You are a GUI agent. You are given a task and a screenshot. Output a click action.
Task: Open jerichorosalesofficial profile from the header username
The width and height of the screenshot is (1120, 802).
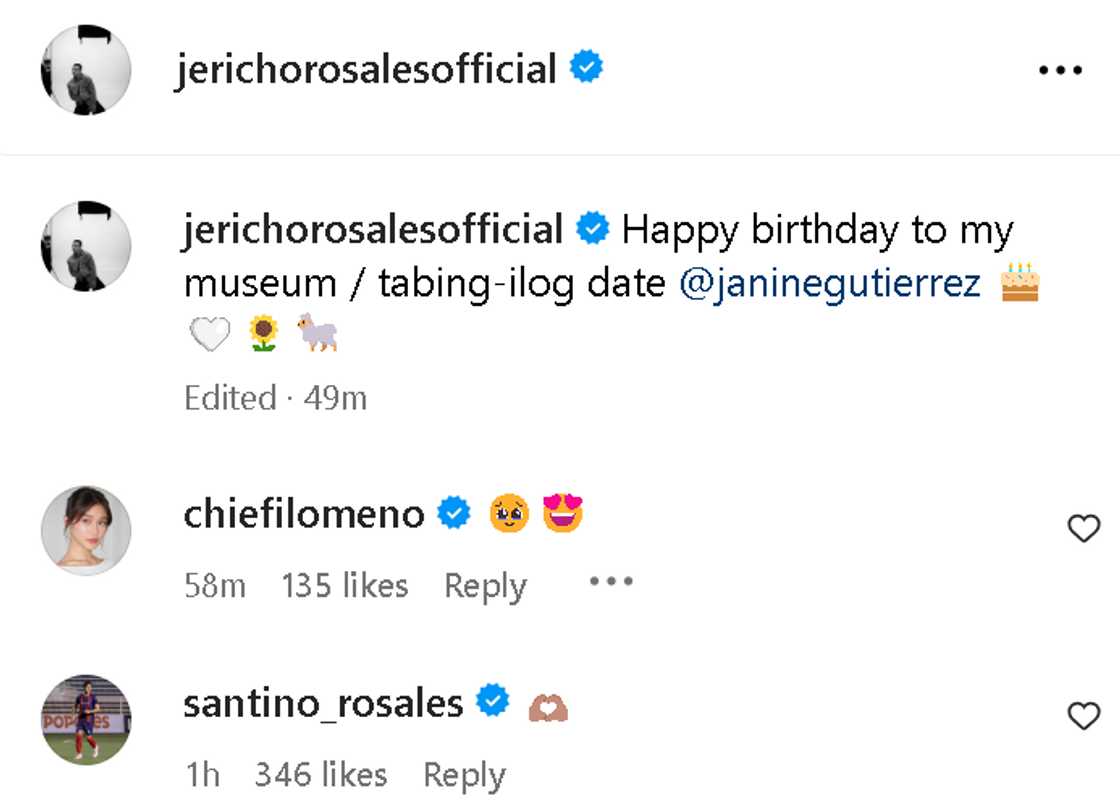pos(365,69)
